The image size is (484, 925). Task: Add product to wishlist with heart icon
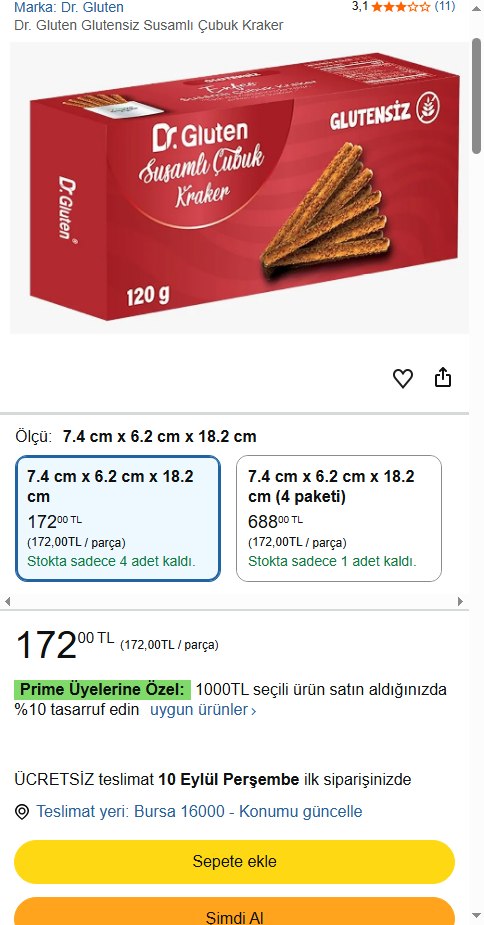tap(403, 378)
